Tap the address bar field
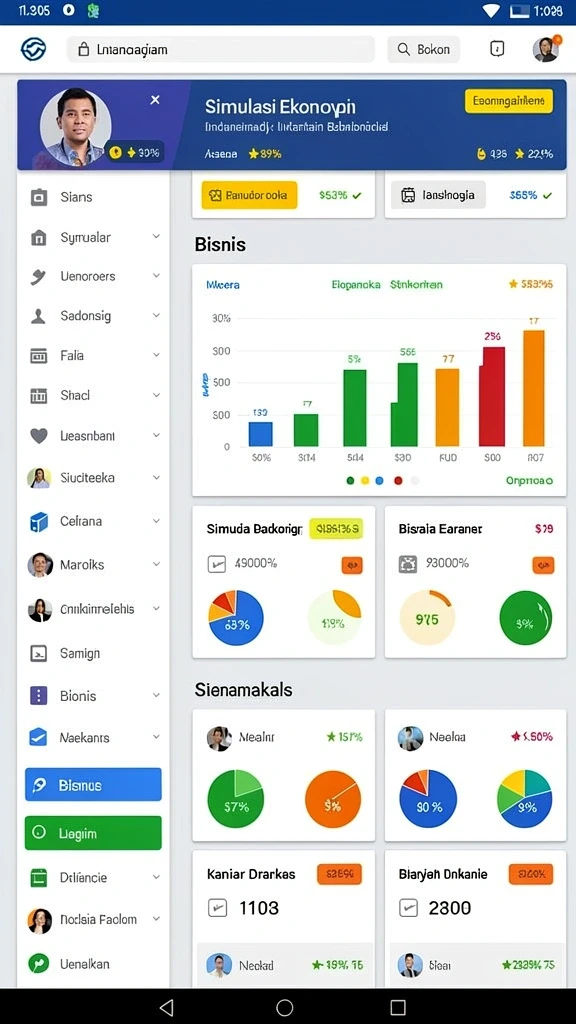This screenshot has width=576, height=1024. tap(221, 49)
